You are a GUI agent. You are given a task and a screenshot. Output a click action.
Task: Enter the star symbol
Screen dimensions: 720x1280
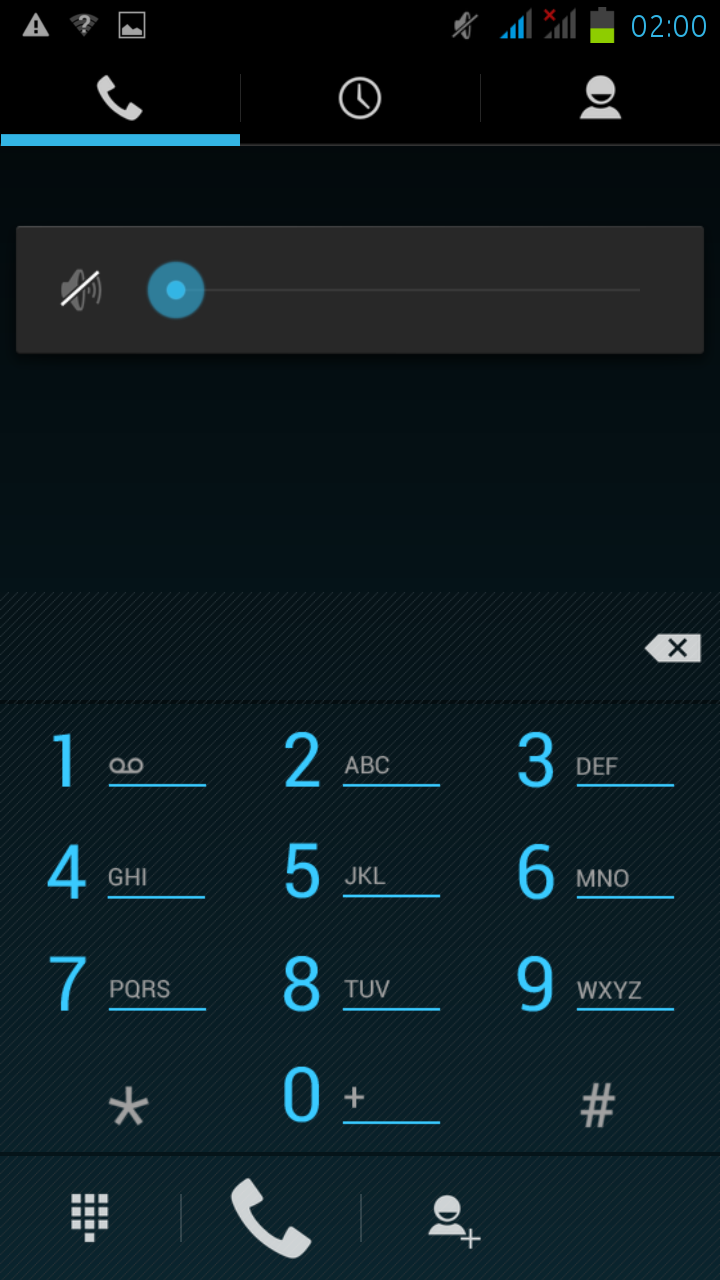click(128, 1105)
